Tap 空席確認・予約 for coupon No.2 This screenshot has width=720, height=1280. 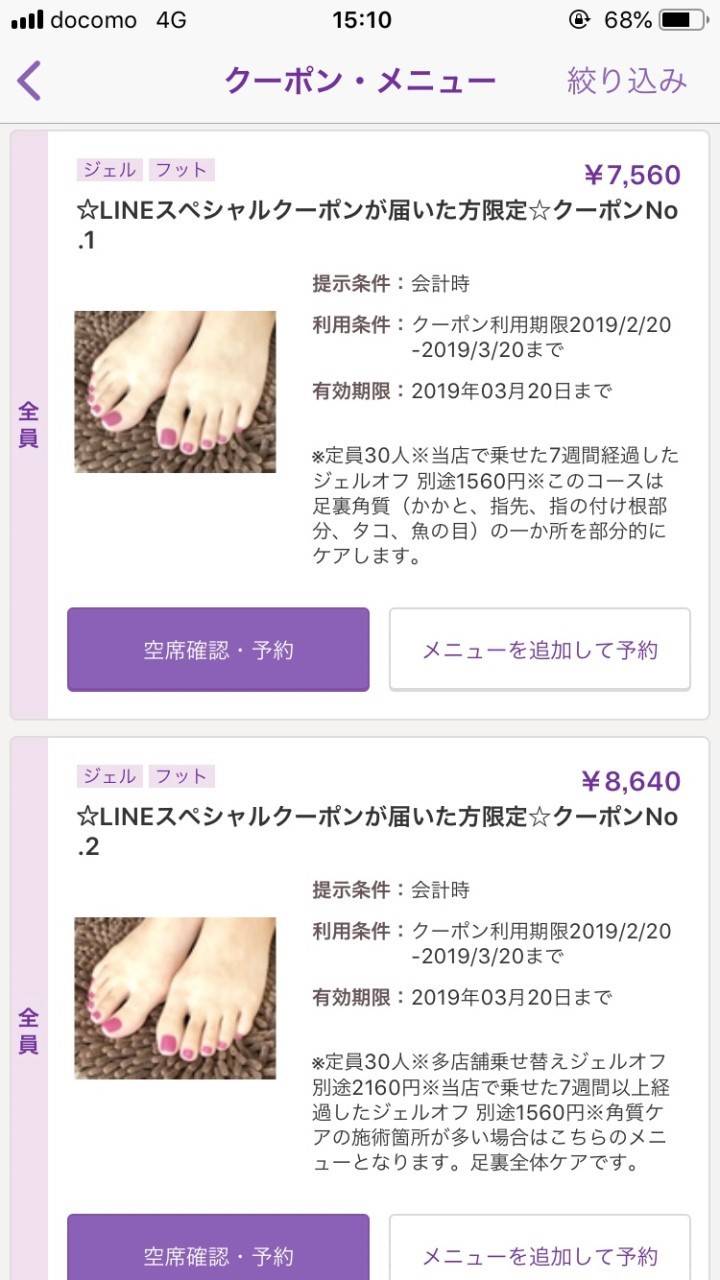click(x=218, y=1254)
